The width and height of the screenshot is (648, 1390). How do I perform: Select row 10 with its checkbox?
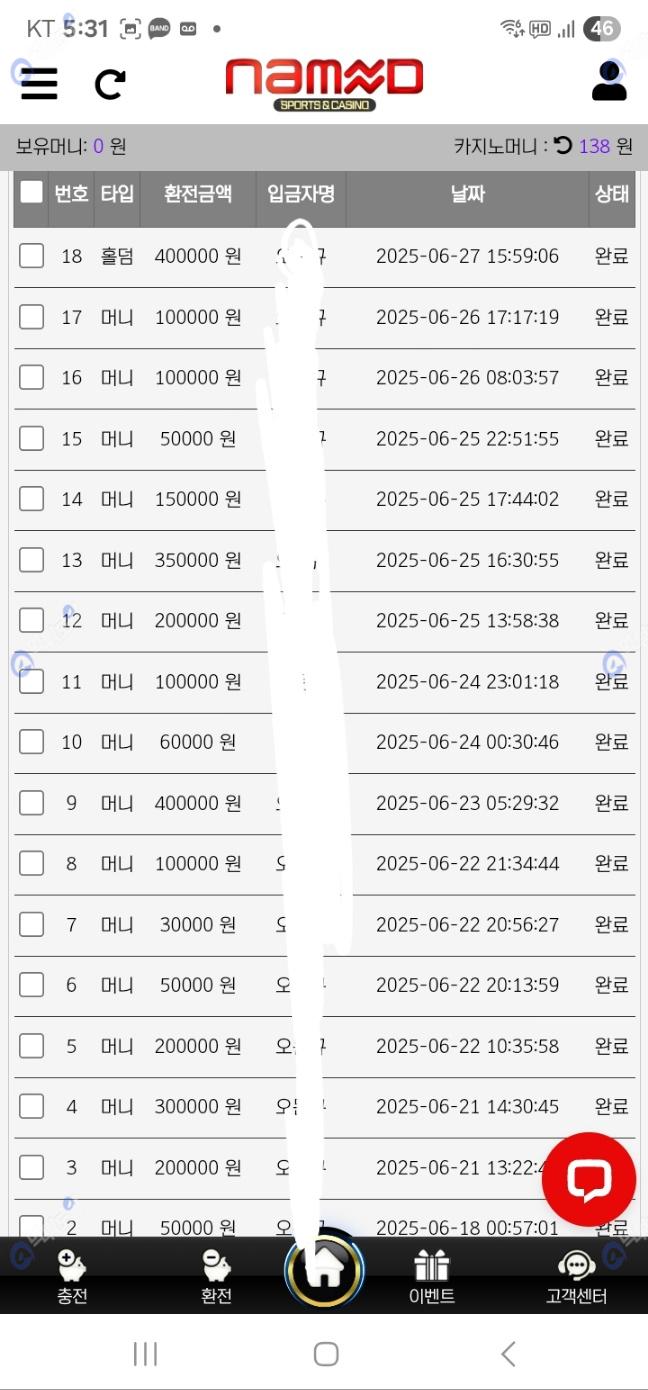pyautogui.click(x=31, y=742)
